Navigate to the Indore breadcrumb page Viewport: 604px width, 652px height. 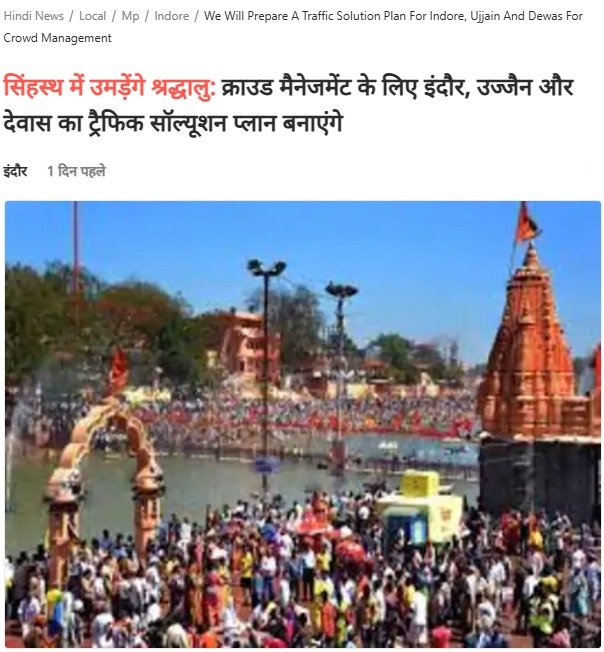click(x=171, y=16)
